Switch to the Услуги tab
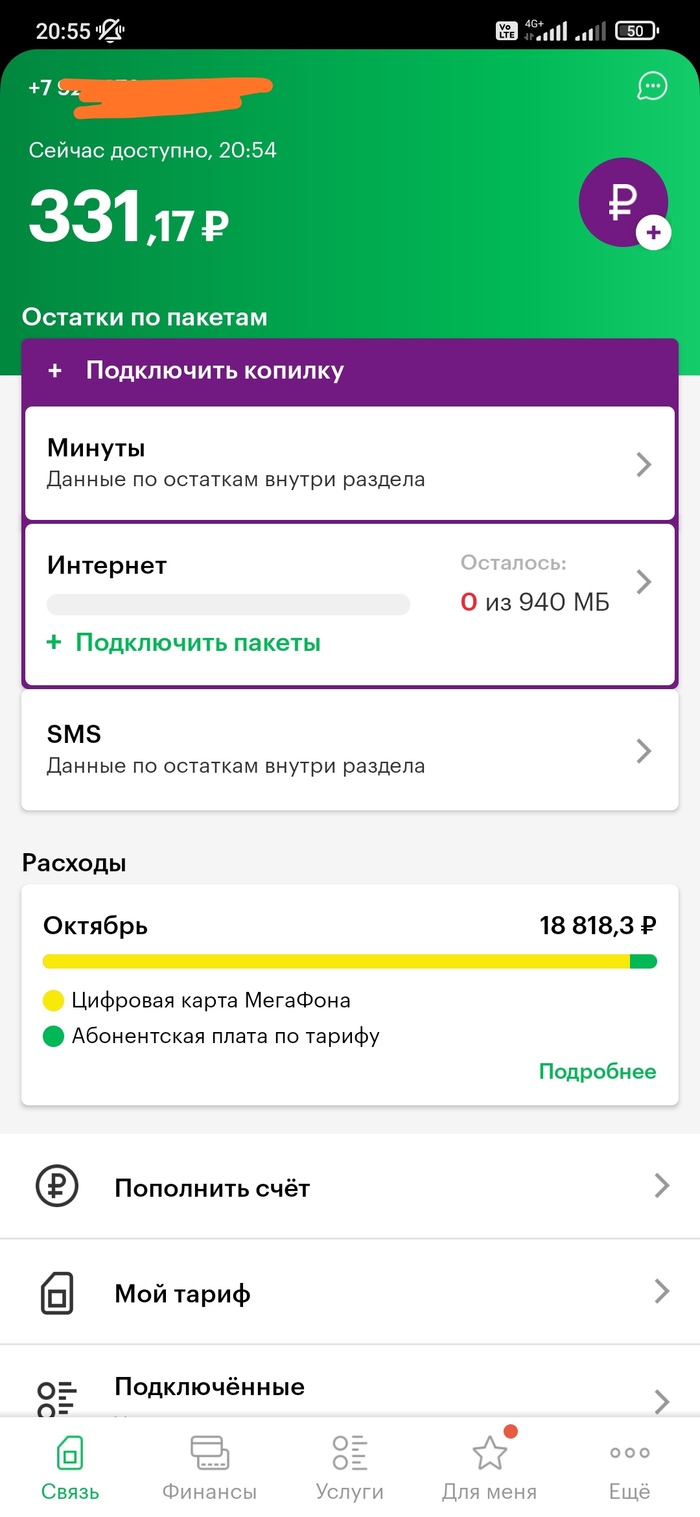The height and width of the screenshot is (1517, 700). pos(349,1467)
